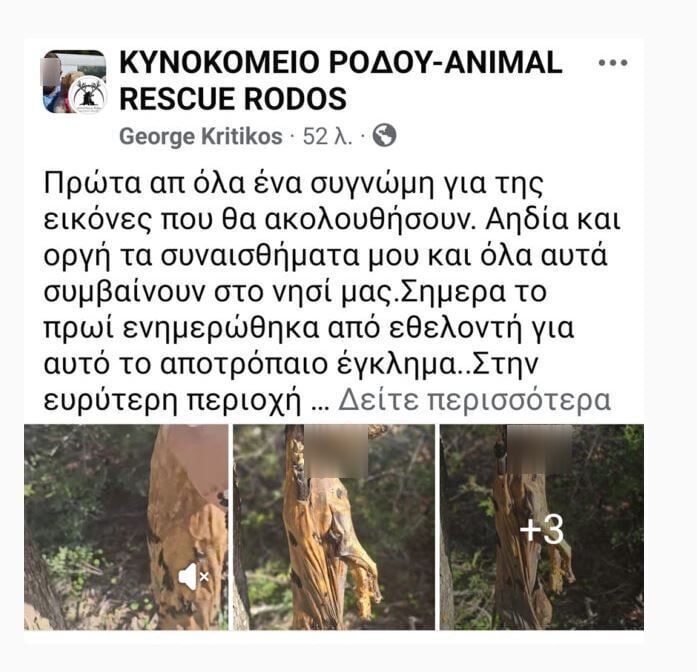Expand the post with Δείτε περισσότερα
697x672 pixels.
473,400
